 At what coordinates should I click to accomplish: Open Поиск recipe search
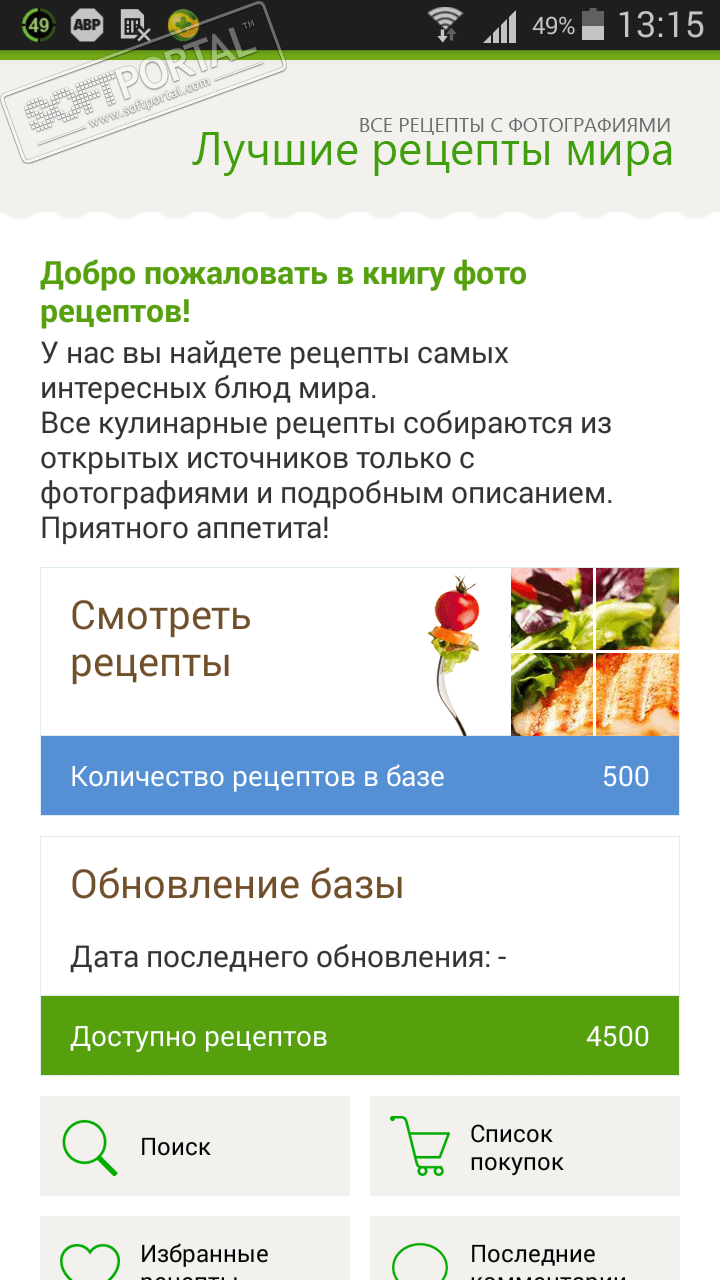pyautogui.click(x=195, y=1146)
